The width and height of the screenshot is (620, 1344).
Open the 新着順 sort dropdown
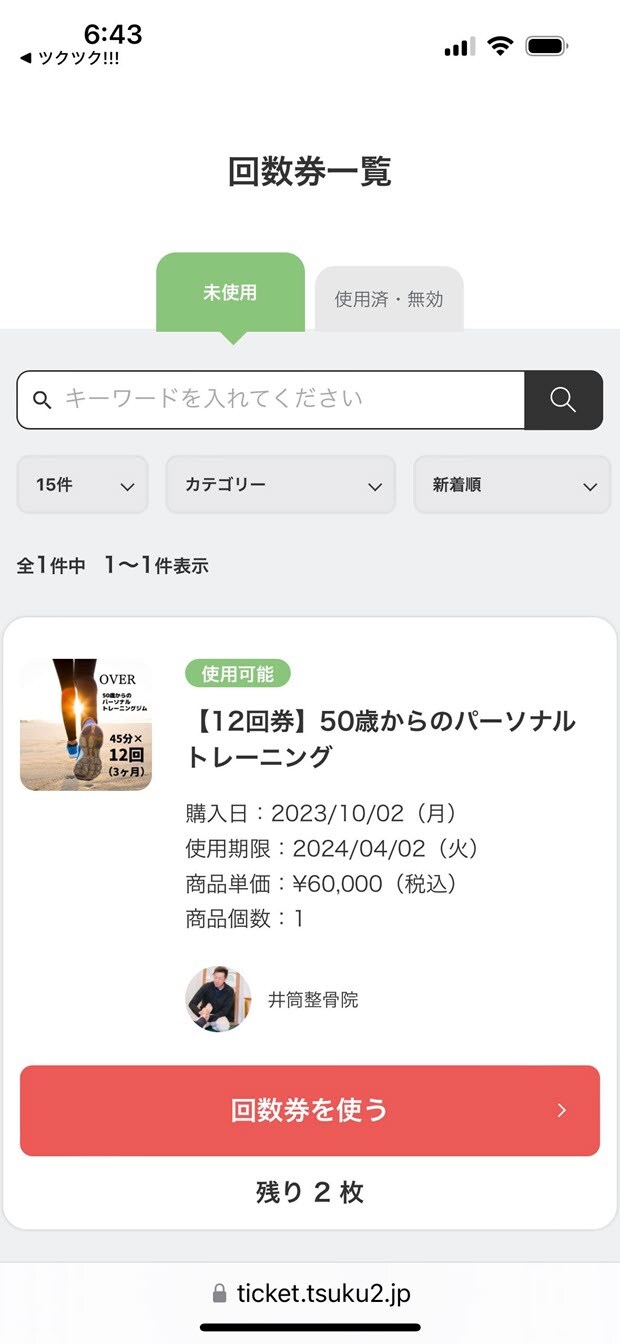(511, 485)
